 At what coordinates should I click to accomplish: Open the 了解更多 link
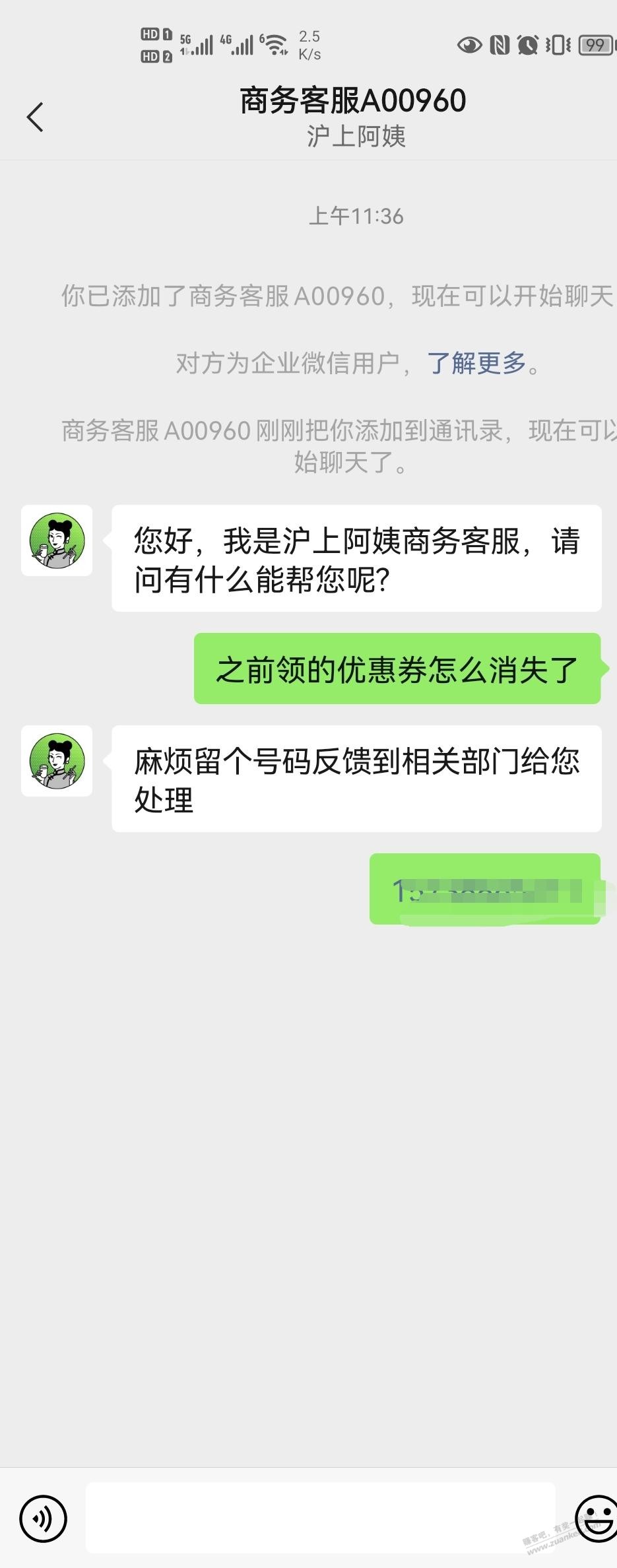click(476, 363)
